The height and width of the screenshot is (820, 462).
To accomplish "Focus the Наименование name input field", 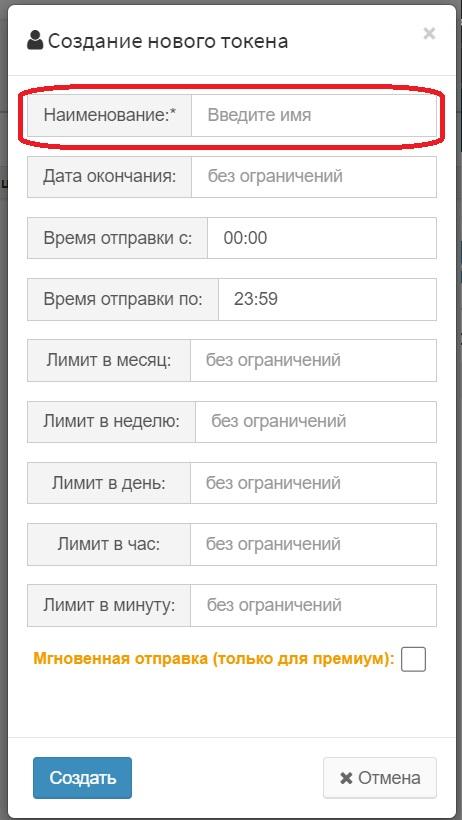I will coord(313,115).
